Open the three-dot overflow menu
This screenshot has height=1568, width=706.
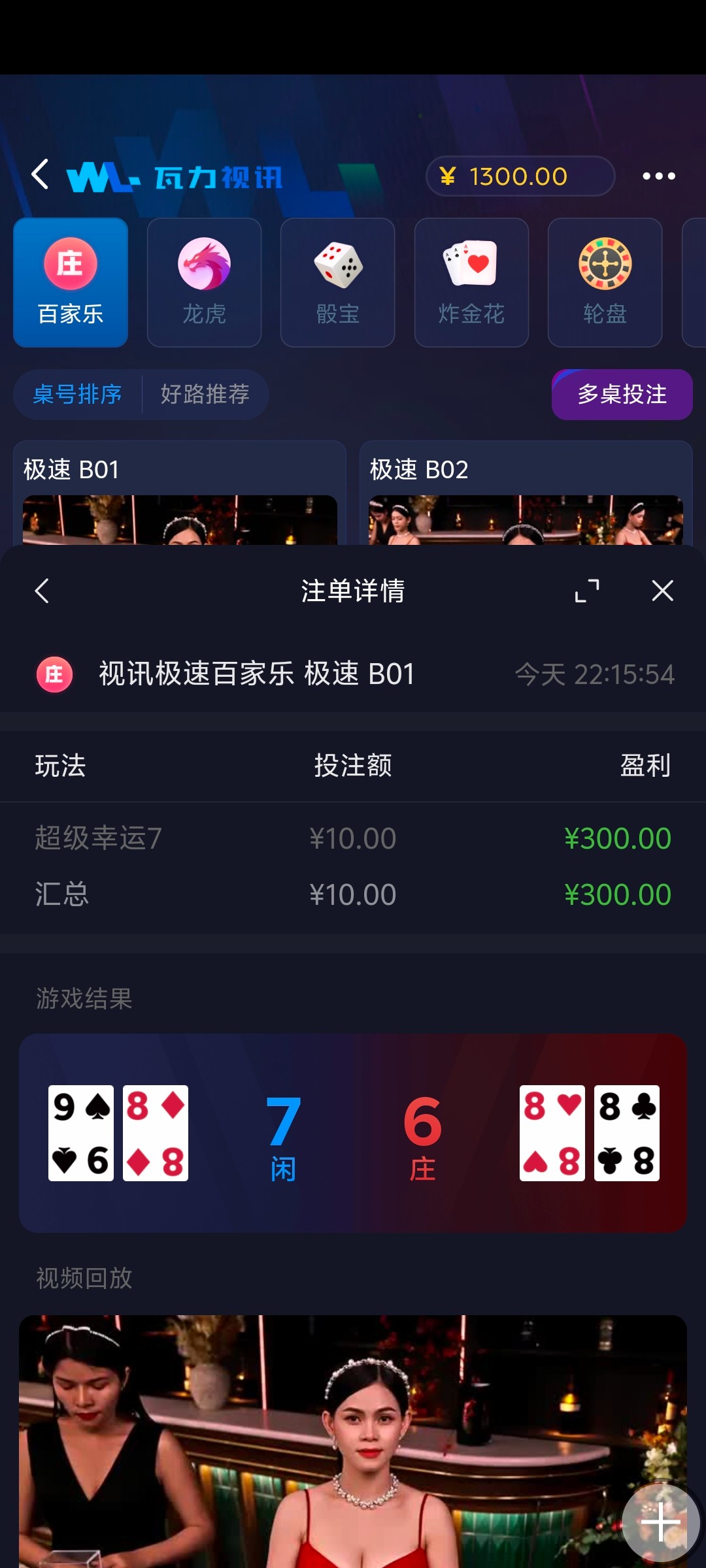pyautogui.click(x=658, y=176)
